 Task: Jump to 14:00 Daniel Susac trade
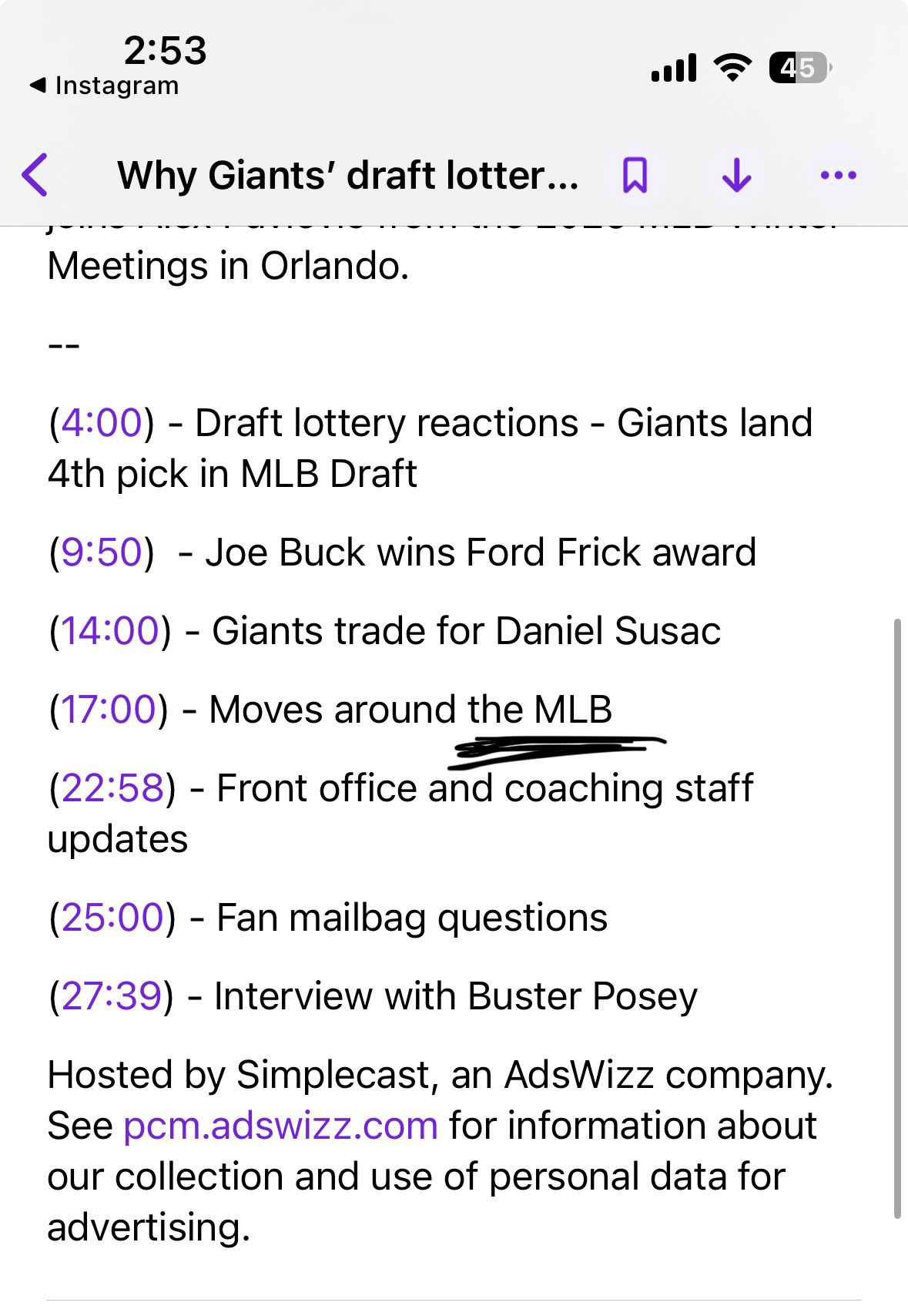pyautogui.click(x=109, y=632)
